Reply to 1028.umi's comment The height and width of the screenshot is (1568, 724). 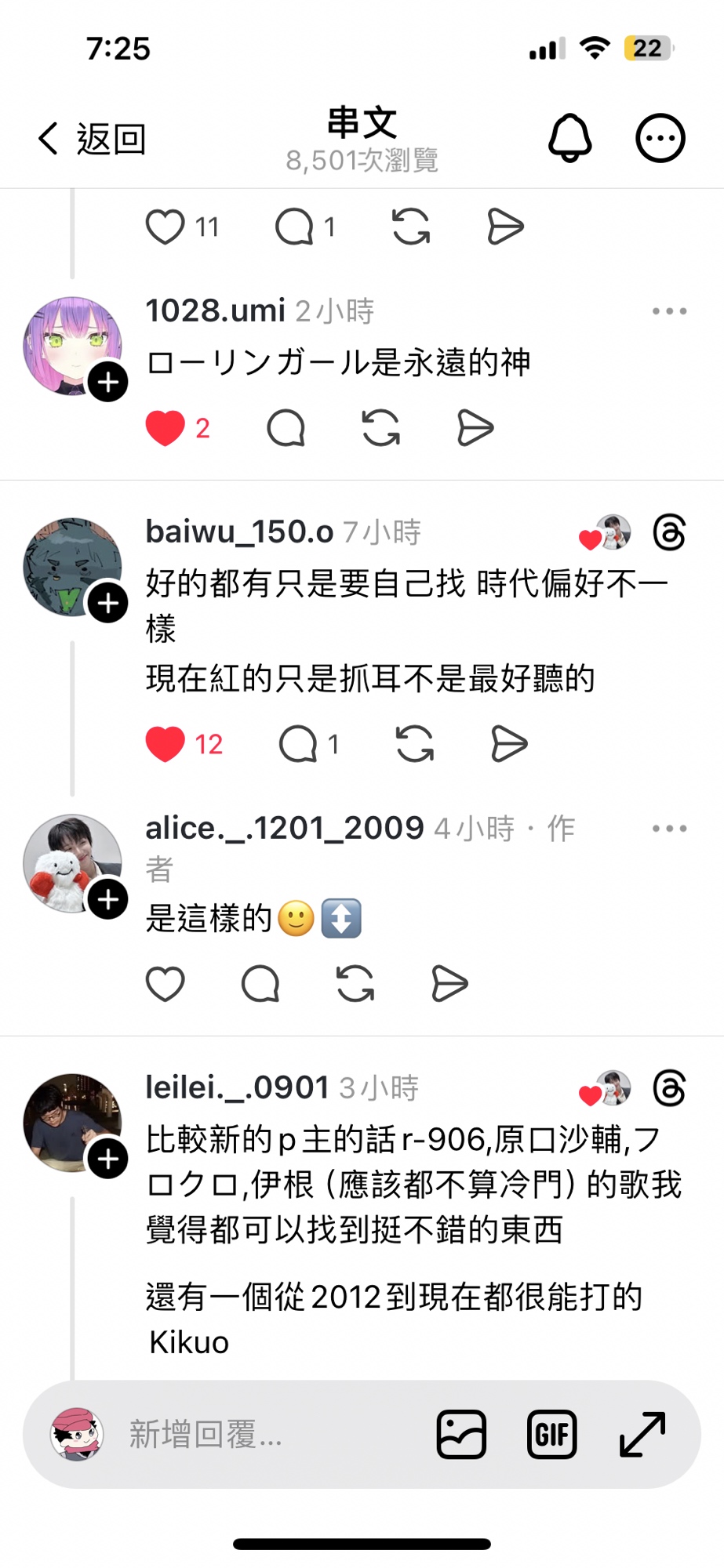286,428
